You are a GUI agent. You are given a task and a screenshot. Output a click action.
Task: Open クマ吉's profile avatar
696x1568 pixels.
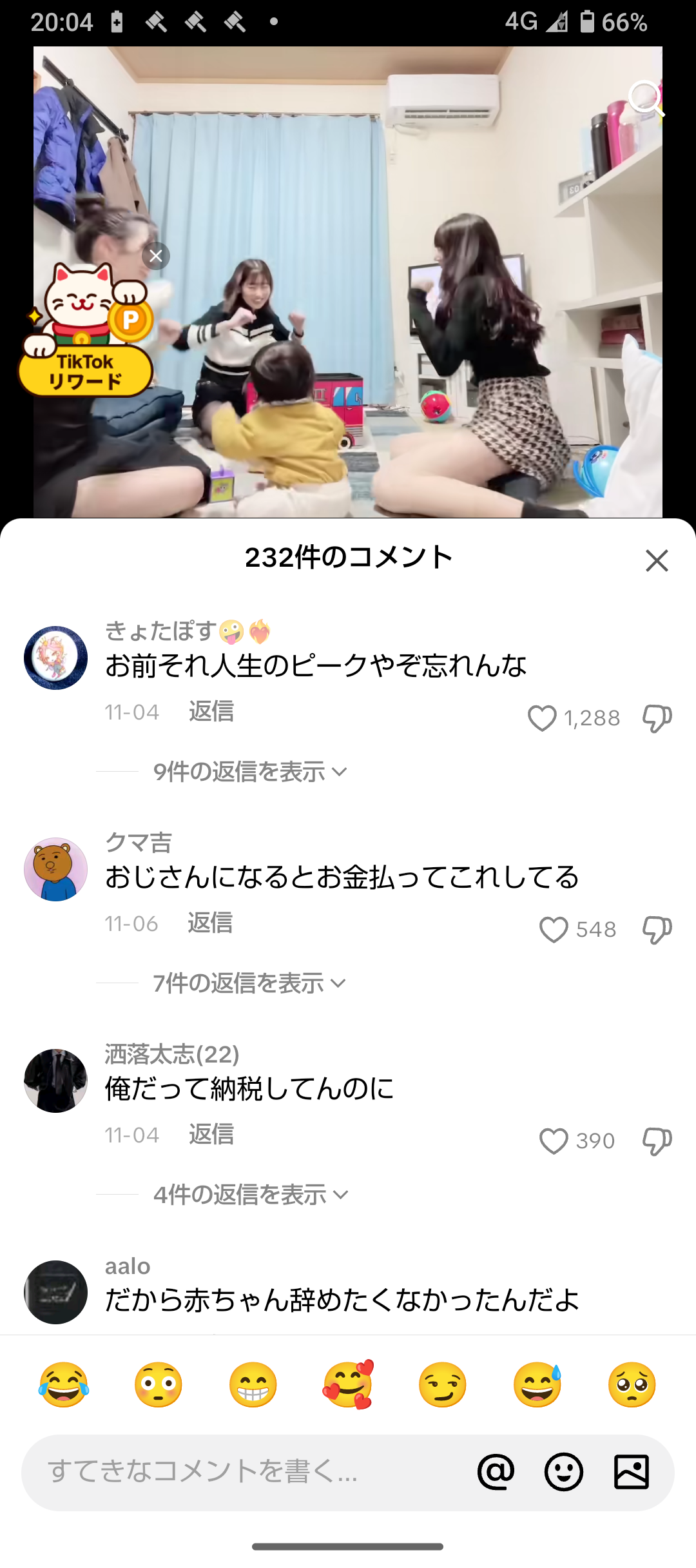click(x=55, y=869)
